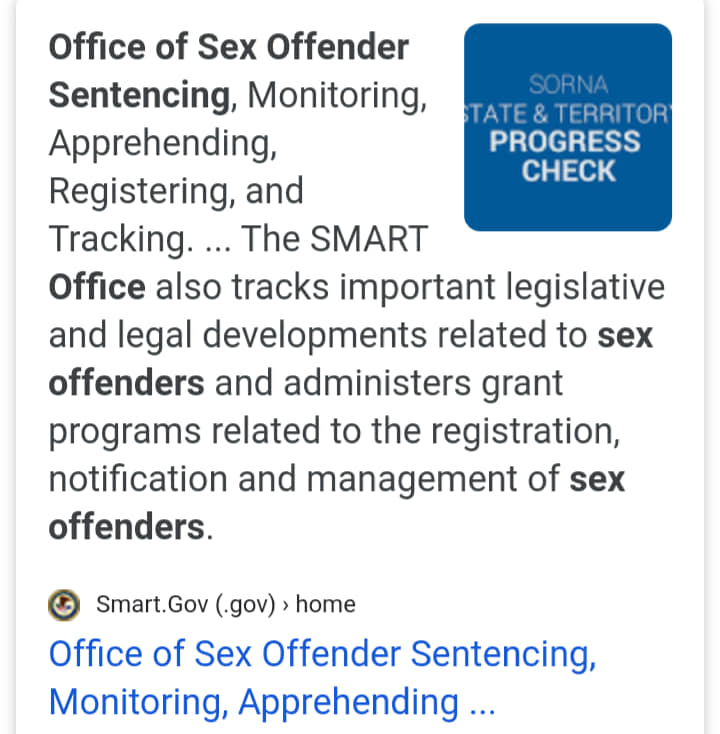Viewport: 720px width, 734px height.
Task: Open the SORNA Progress Check thumbnail
Action: pos(567,127)
